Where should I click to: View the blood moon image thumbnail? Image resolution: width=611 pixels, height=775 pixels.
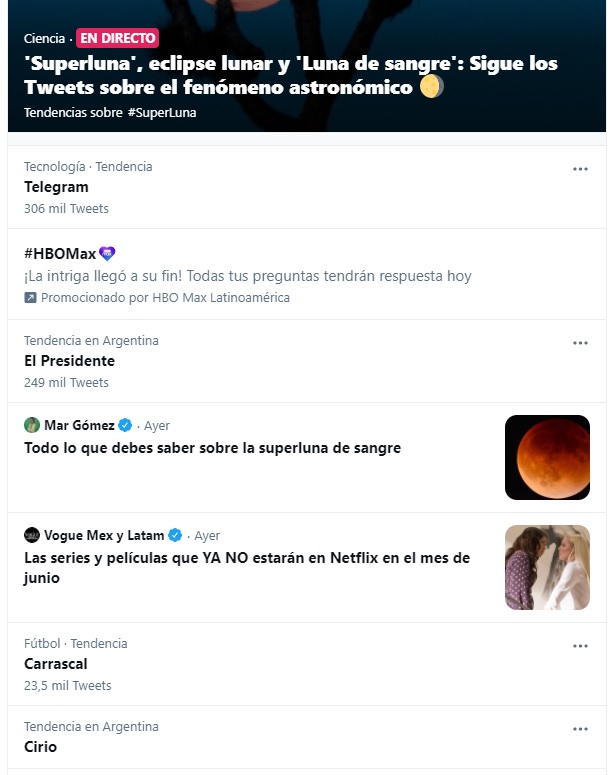[547, 458]
